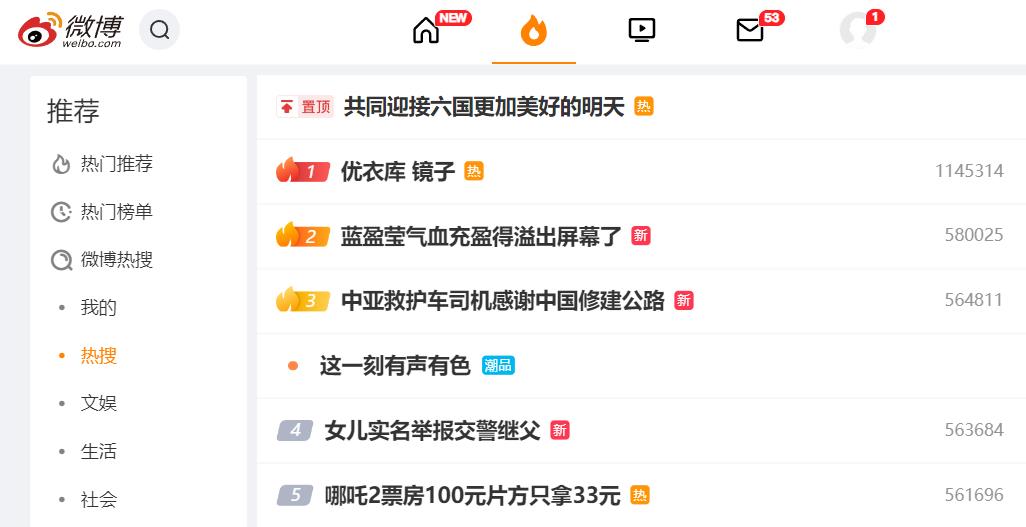Select 我的 hot search category
This screenshot has width=1026, height=527.
[x=99, y=308]
